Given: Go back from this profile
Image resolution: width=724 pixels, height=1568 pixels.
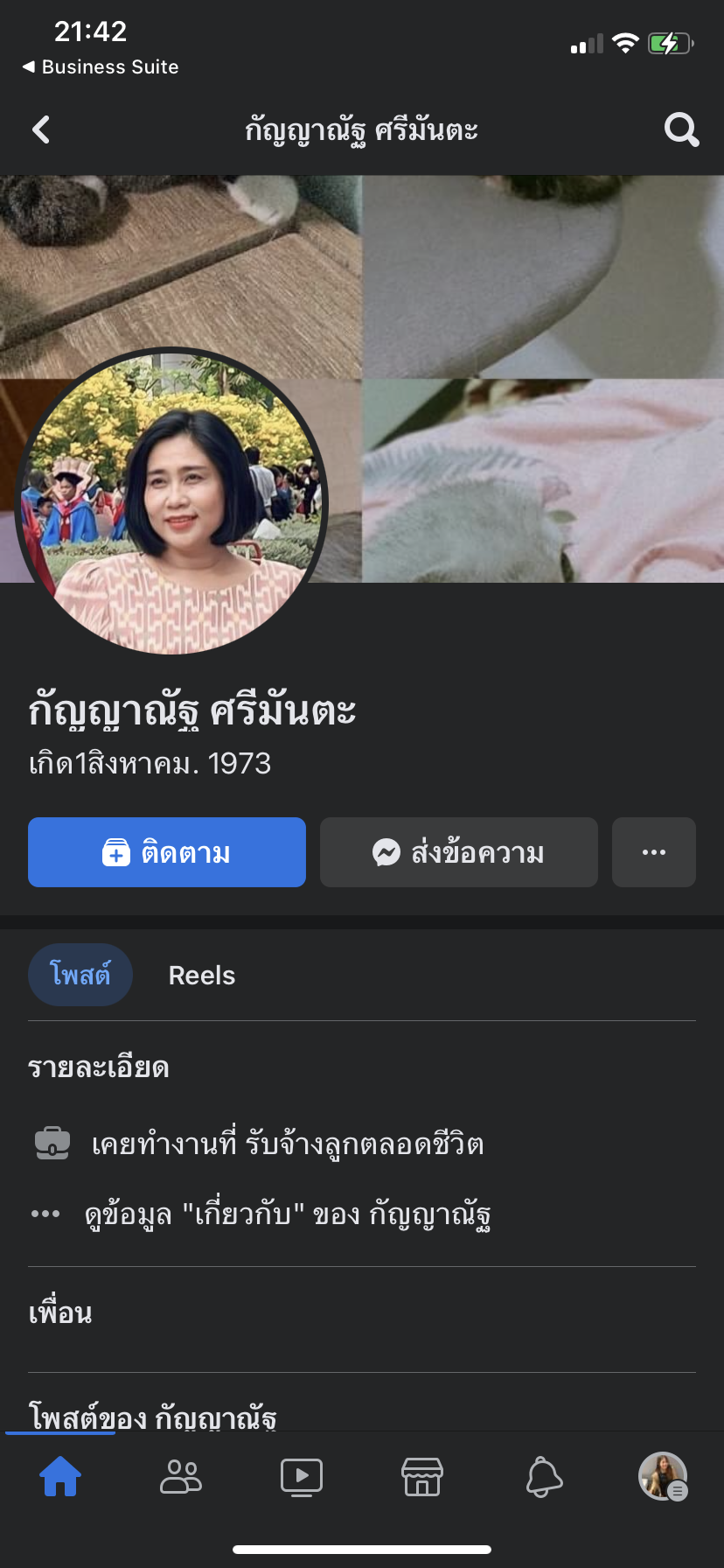Looking at the screenshot, I should (41, 130).
